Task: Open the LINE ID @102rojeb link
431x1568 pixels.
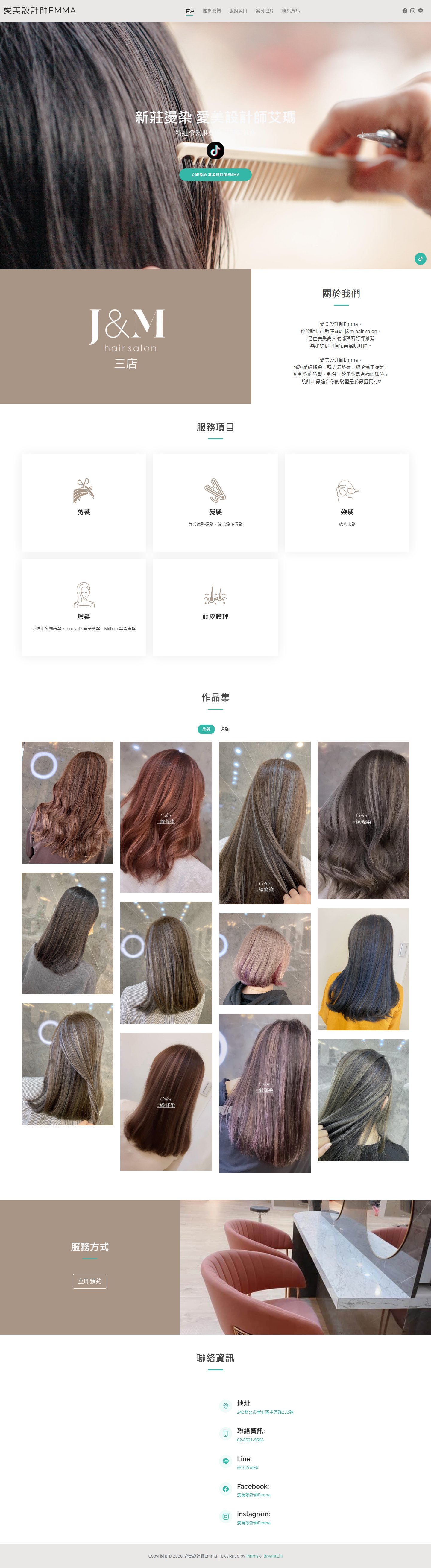Action: click(247, 1467)
